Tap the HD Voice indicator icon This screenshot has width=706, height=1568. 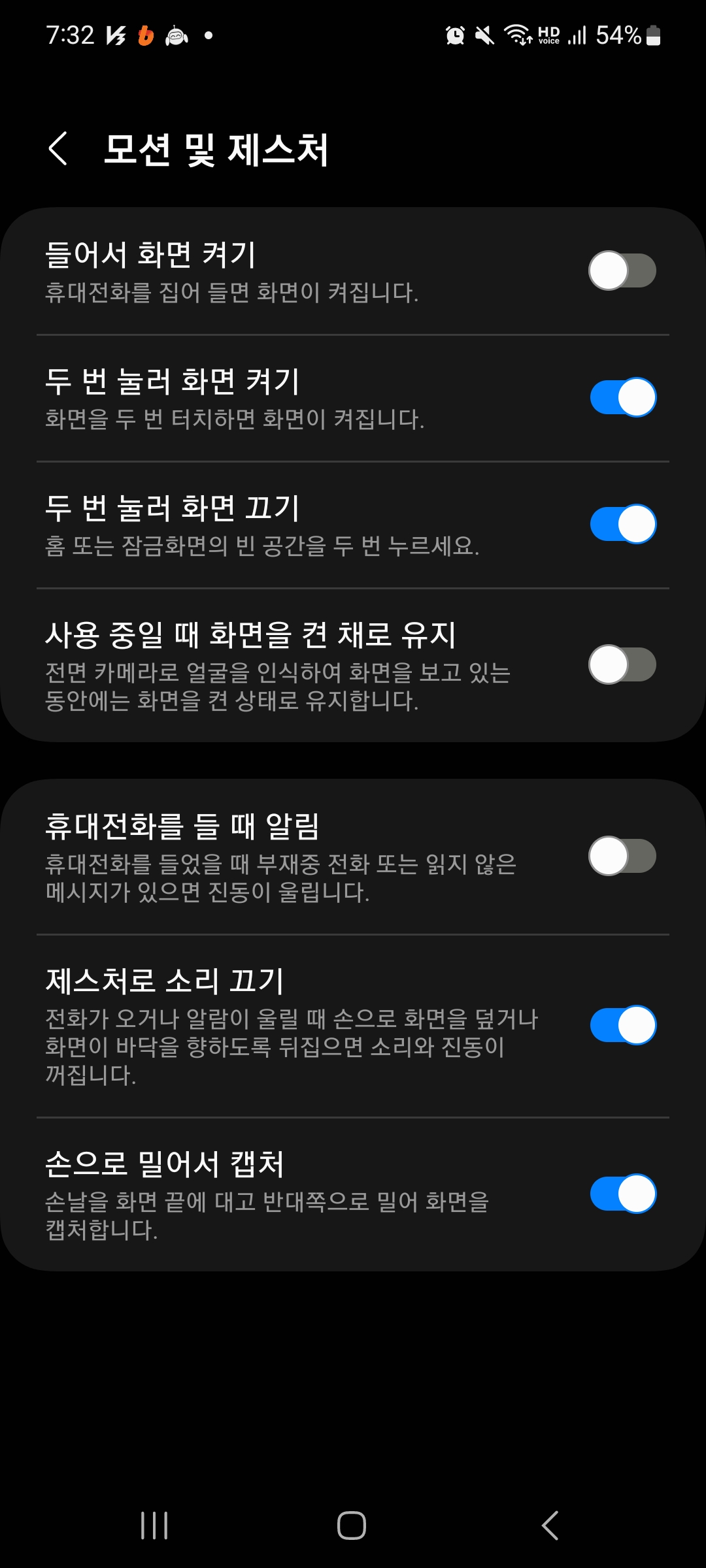click(x=548, y=37)
